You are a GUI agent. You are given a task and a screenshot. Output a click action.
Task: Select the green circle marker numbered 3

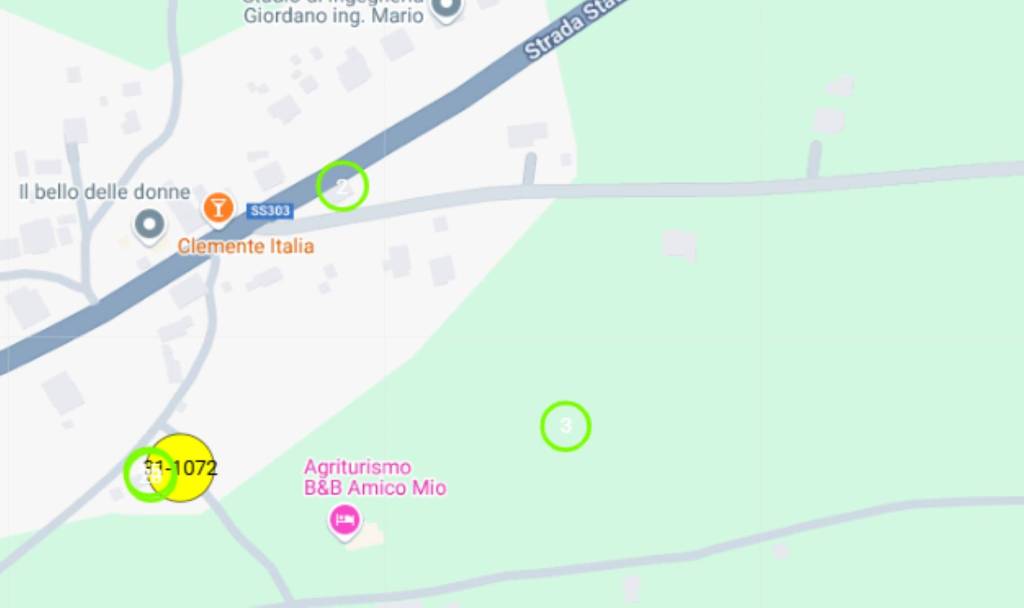[566, 426]
